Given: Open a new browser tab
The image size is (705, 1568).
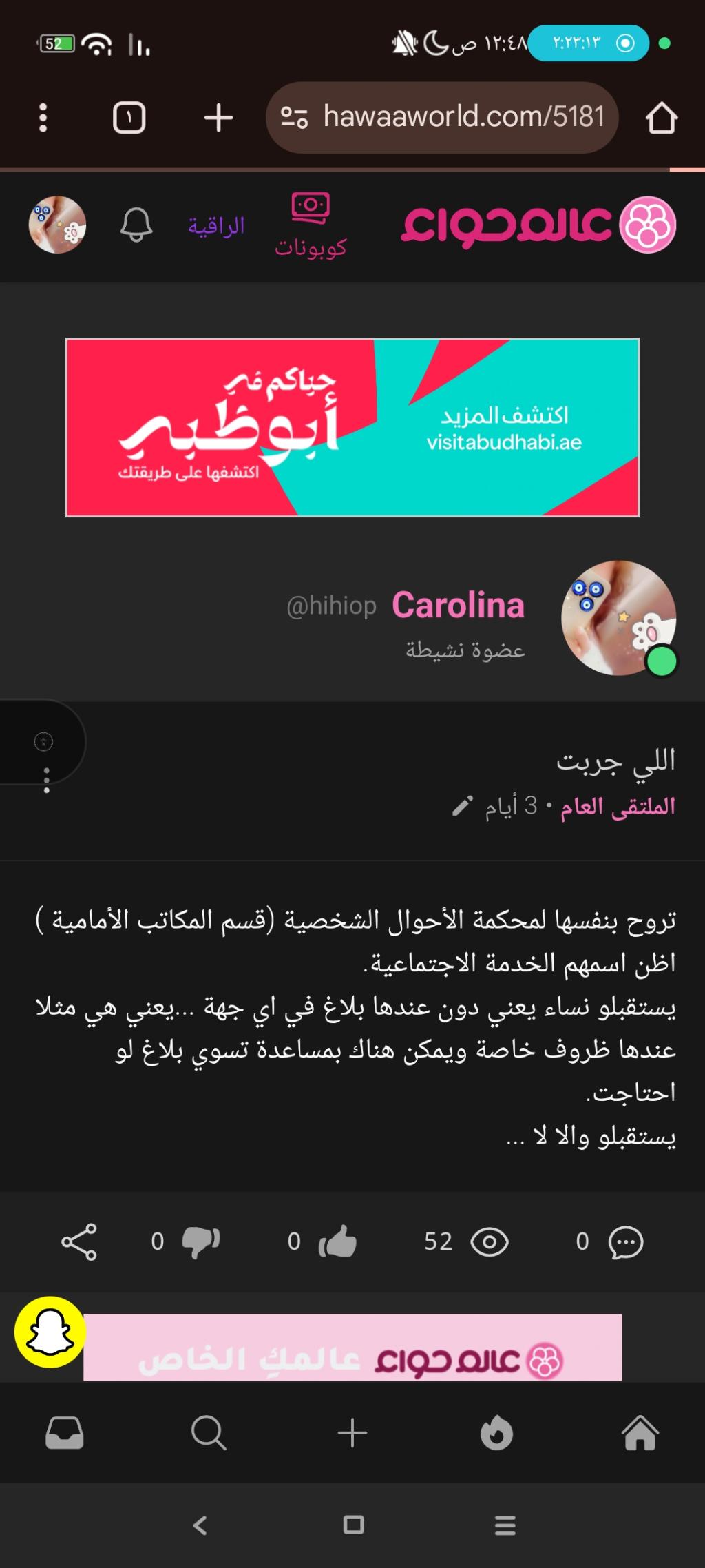Looking at the screenshot, I should 218,118.
